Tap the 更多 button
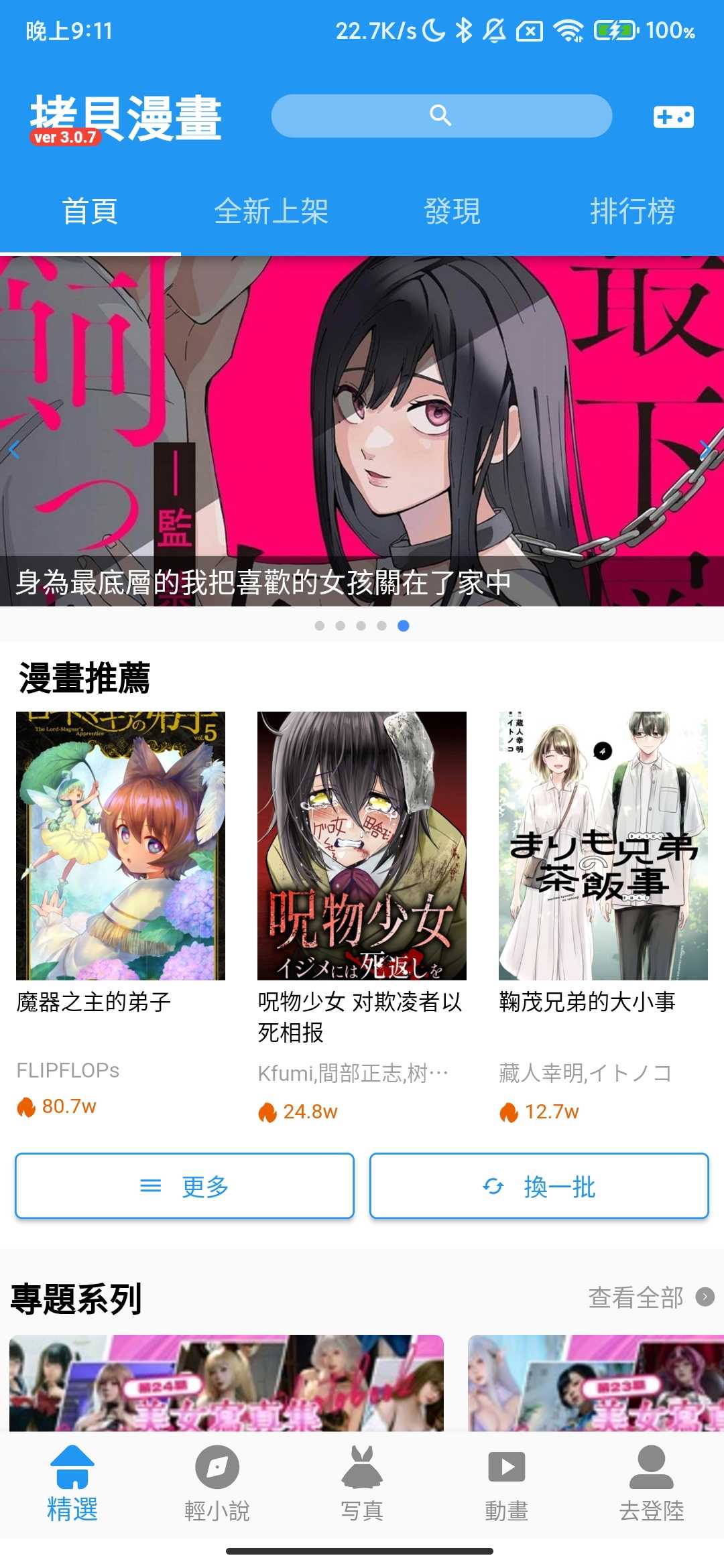 (184, 1186)
